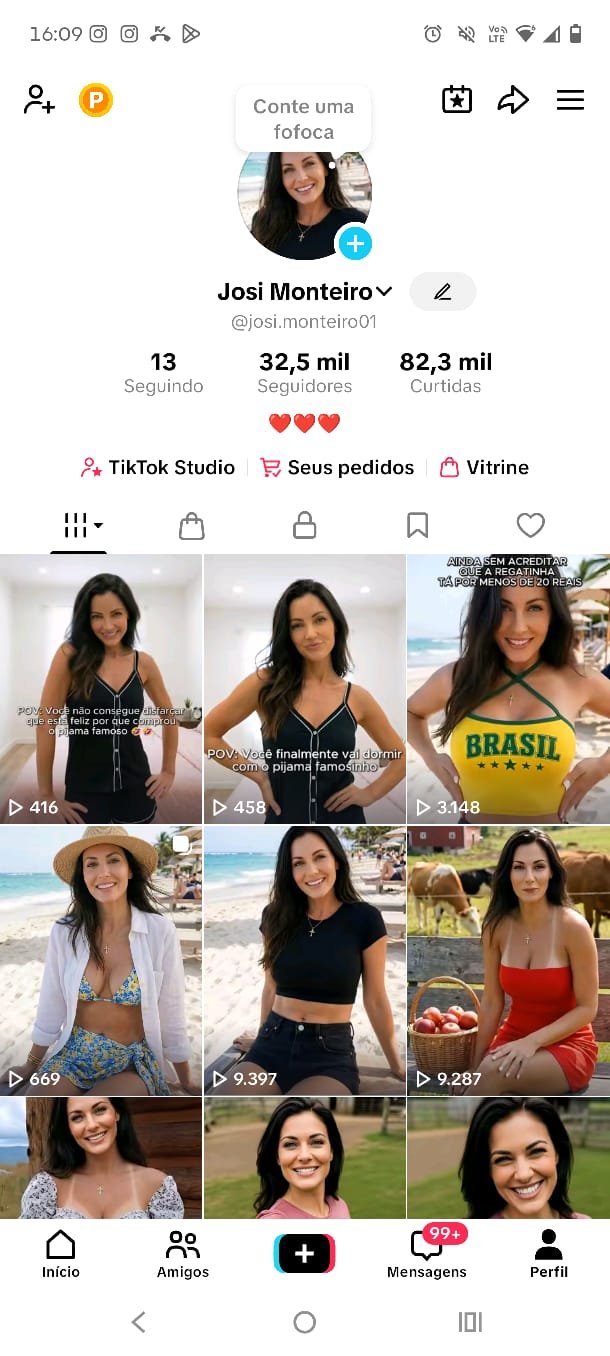Viewport: 610px width, 1356px height.
Task: Open the video with 9.397 views
Action: [304, 960]
